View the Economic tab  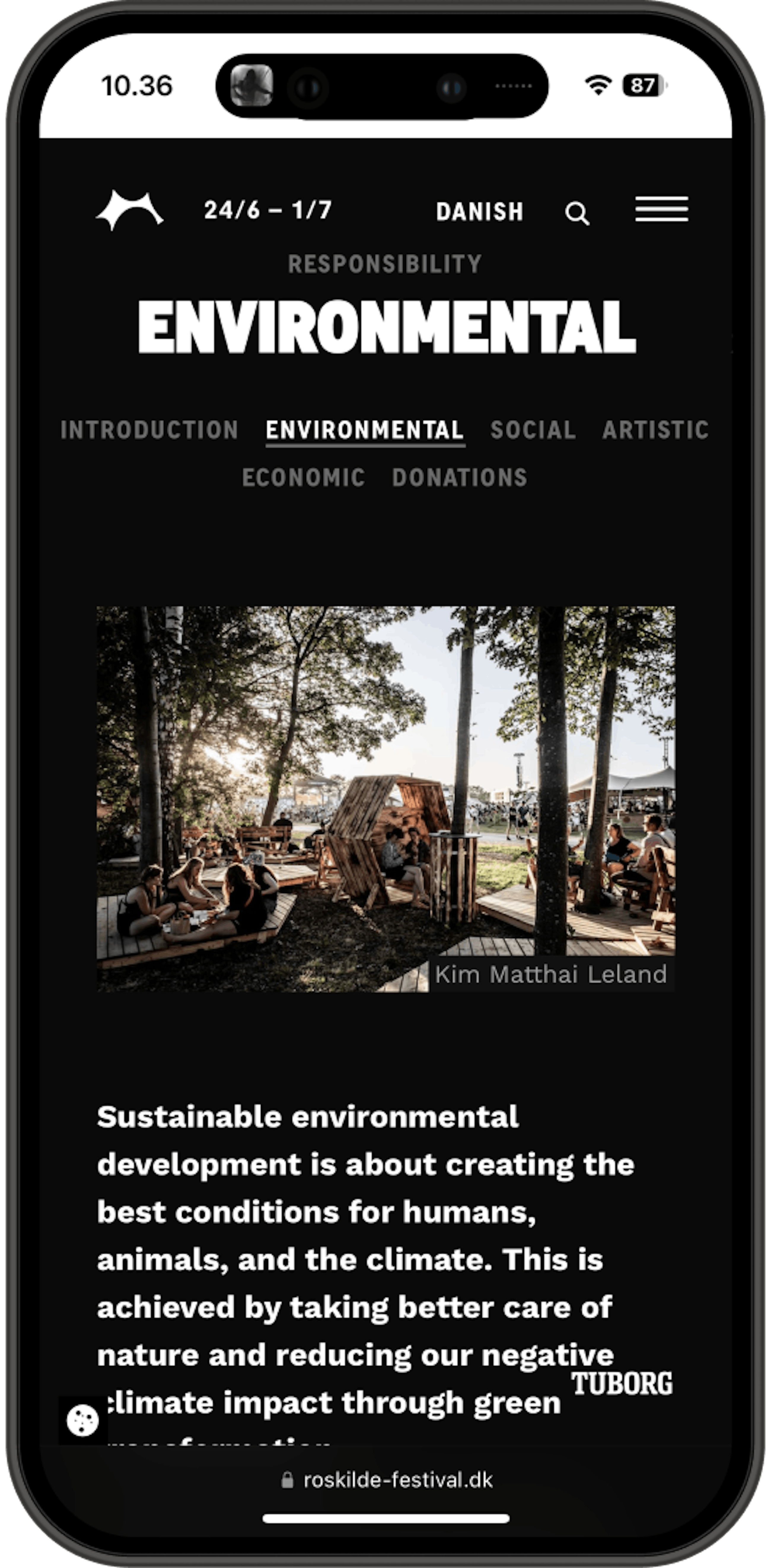click(x=304, y=477)
